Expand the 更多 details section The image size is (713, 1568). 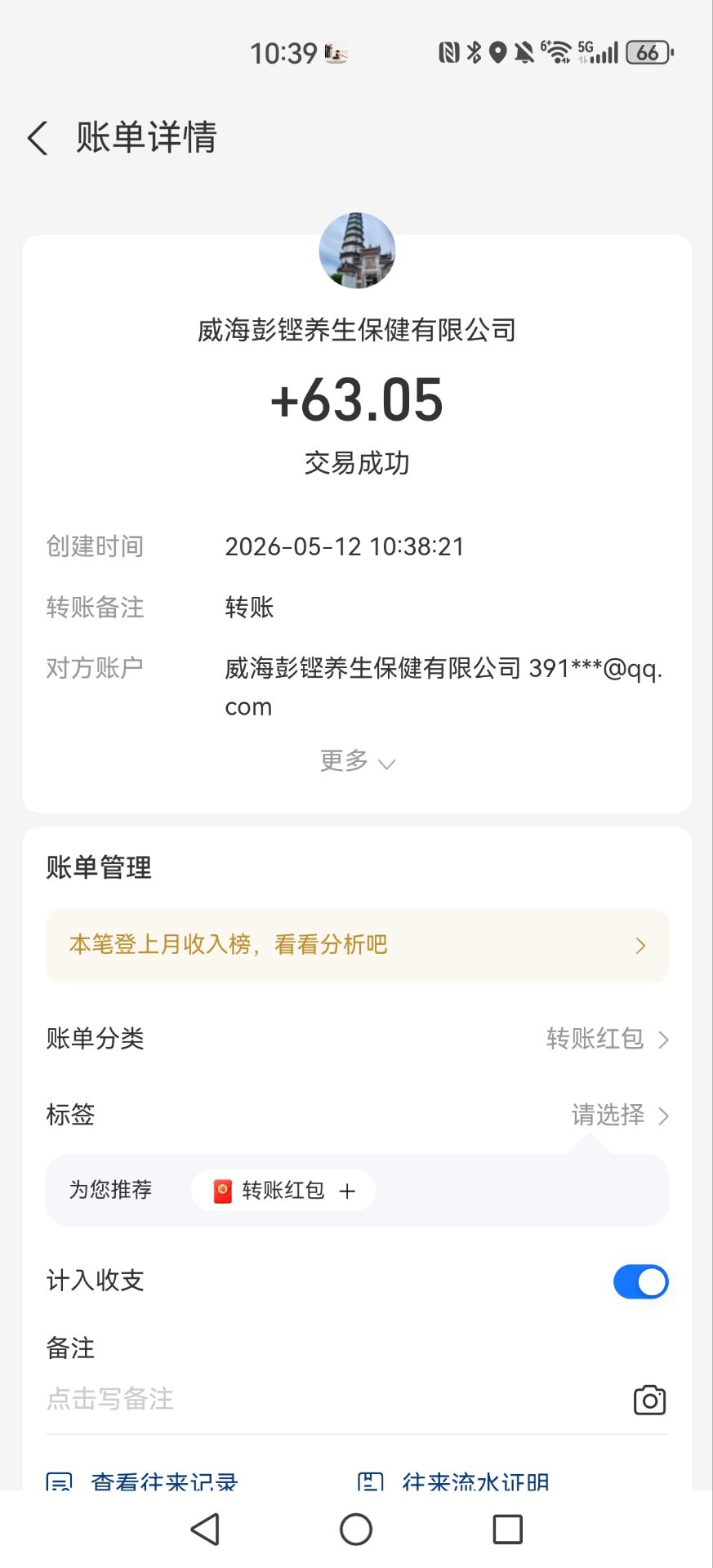[x=357, y=762]
